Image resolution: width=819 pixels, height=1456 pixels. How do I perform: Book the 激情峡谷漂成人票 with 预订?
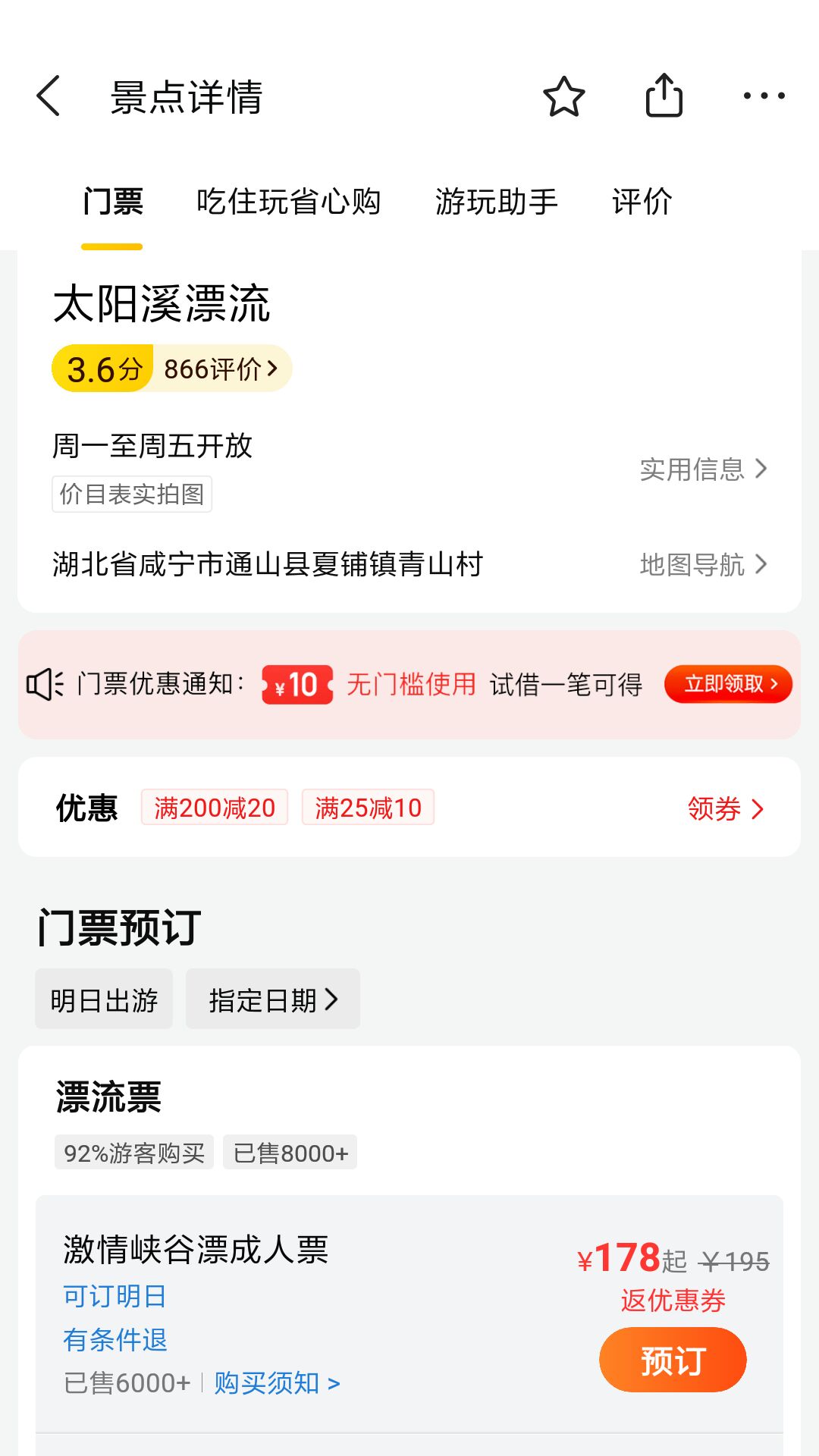pyautogui.click(x=673, y=1360)
